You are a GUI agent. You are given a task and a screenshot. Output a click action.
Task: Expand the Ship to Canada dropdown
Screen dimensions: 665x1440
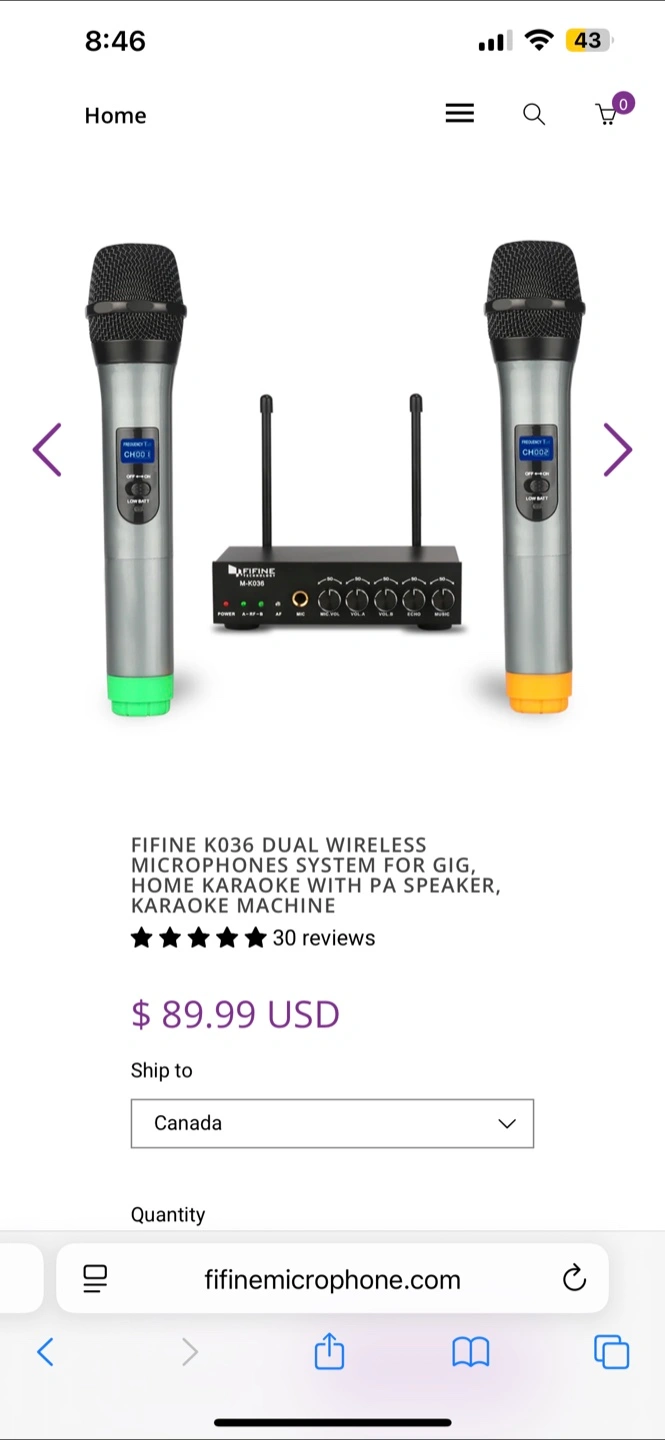tap(332, 1123)
